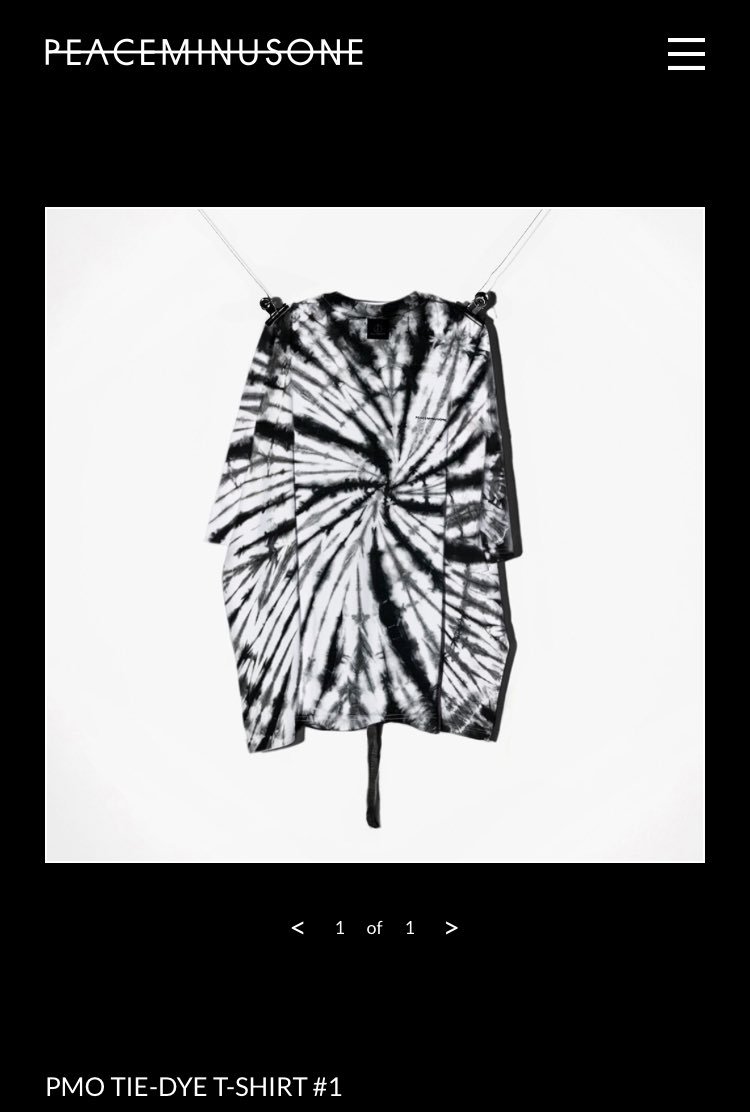
Task: Expand the site menu via the triple-line icon
Action: tap(686, 53)
